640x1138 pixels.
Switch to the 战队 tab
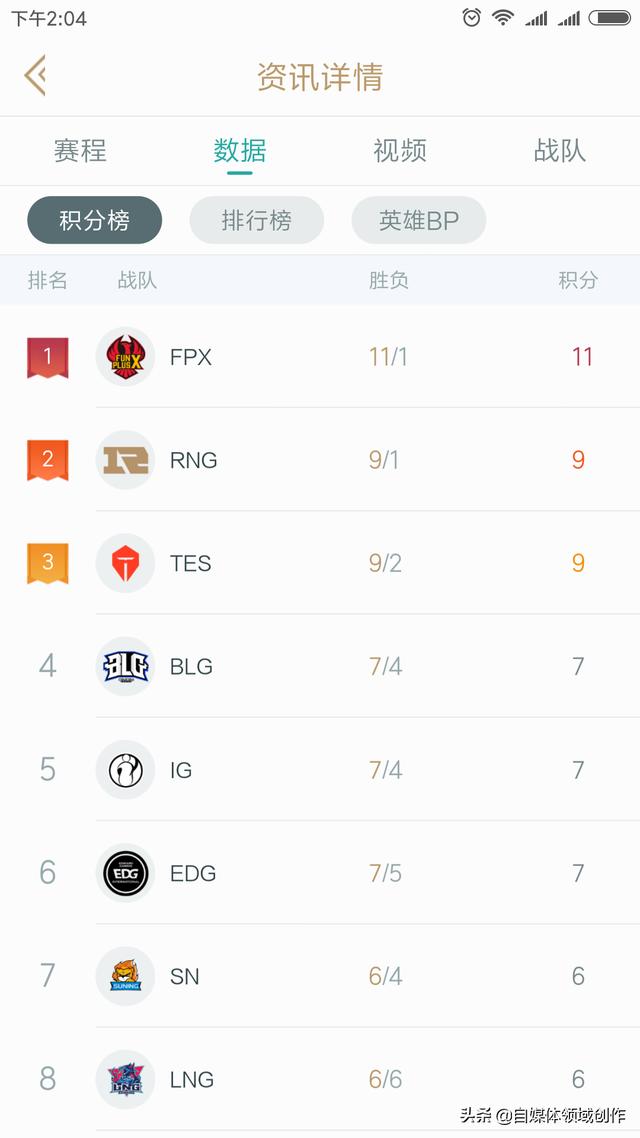(x=559, y=151)
